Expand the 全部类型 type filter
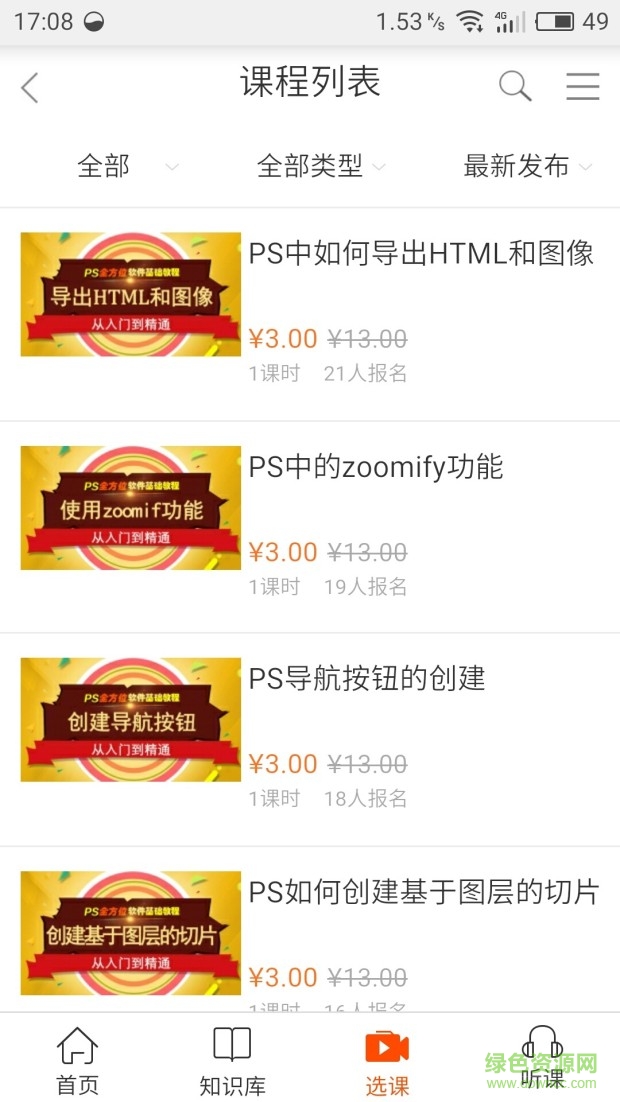Viewport: 620px width, 1102px height. [x=320, y=167]
